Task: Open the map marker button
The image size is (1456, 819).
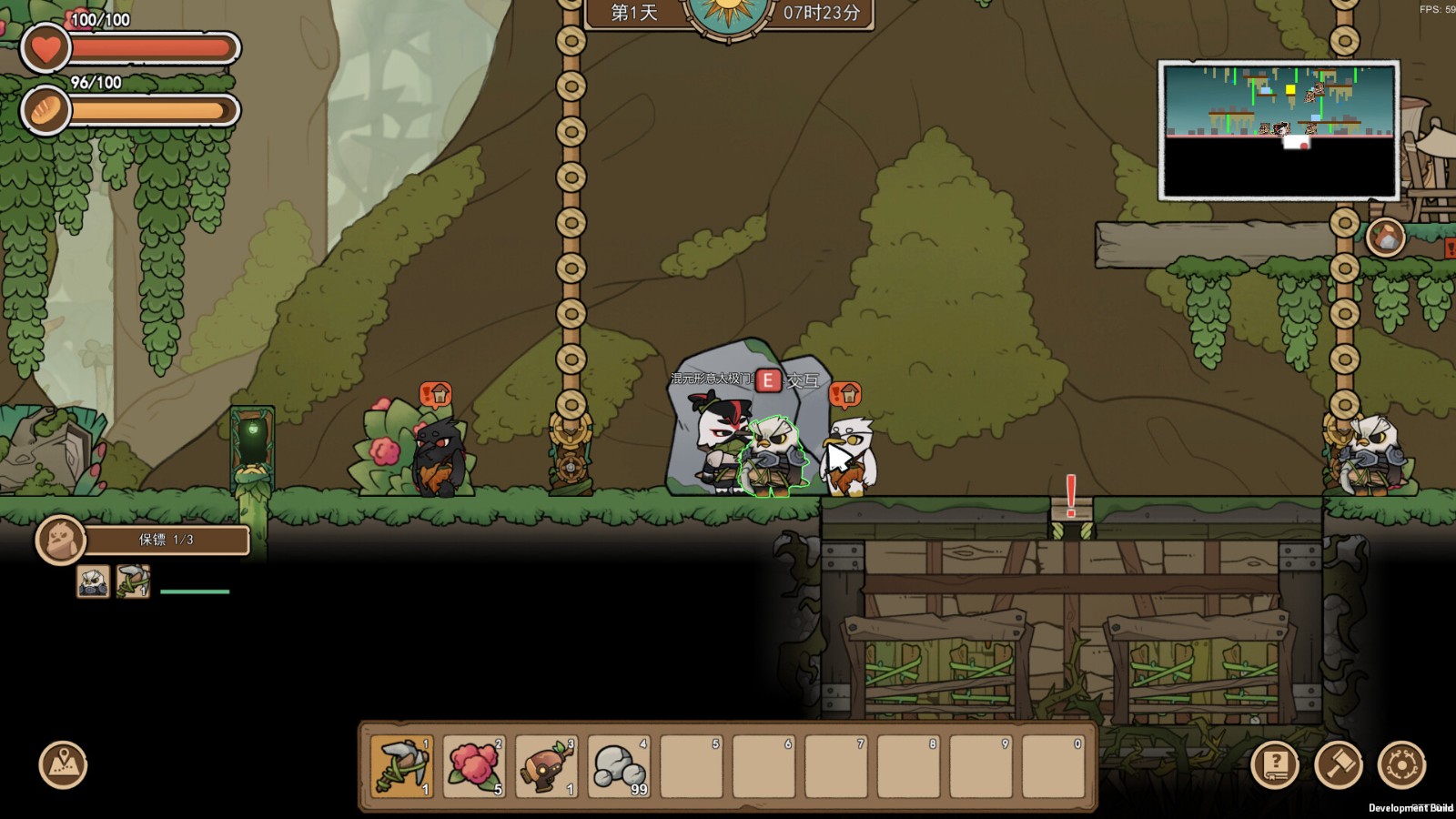Action: point(63,764)
